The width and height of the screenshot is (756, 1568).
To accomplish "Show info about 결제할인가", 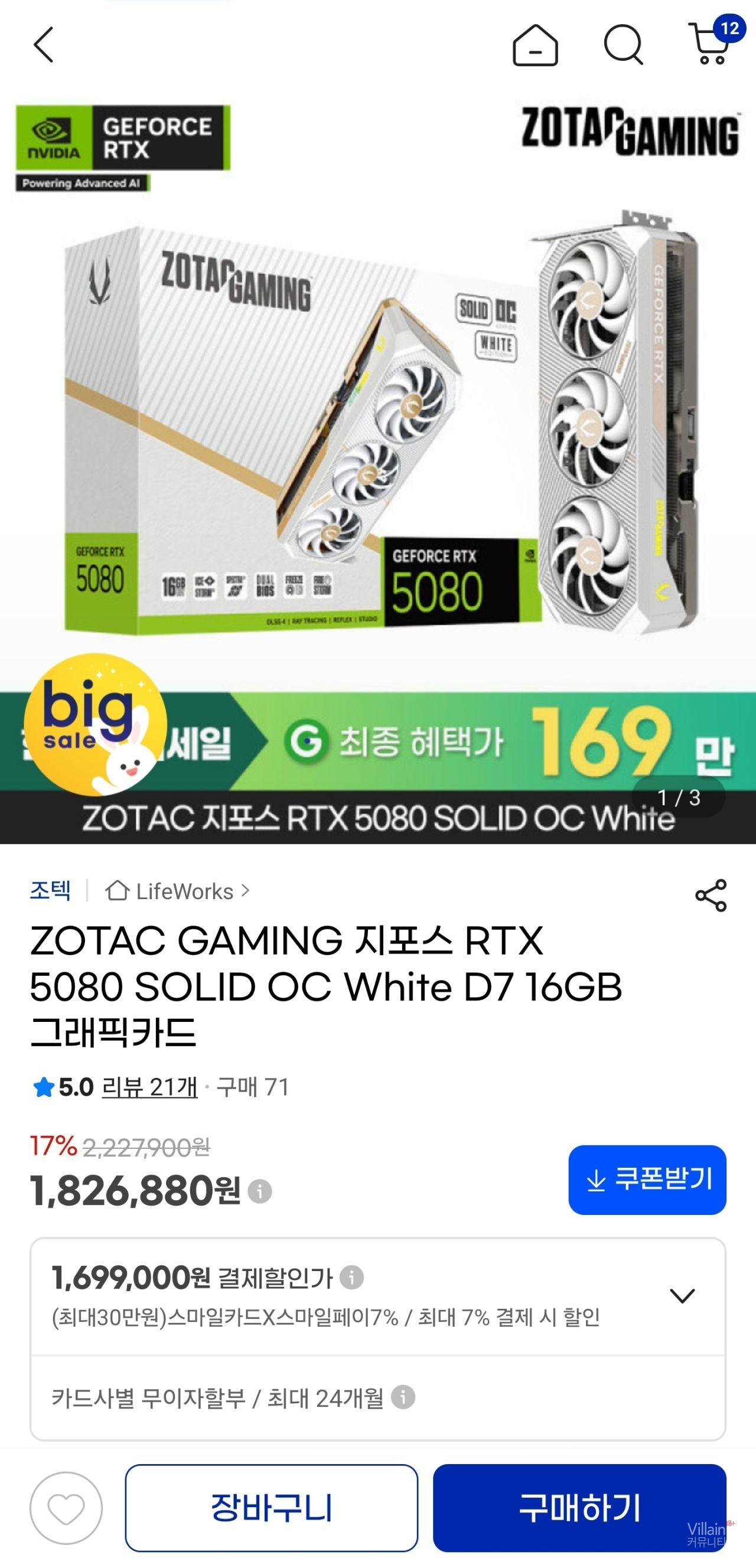I will pos(351,1277).
